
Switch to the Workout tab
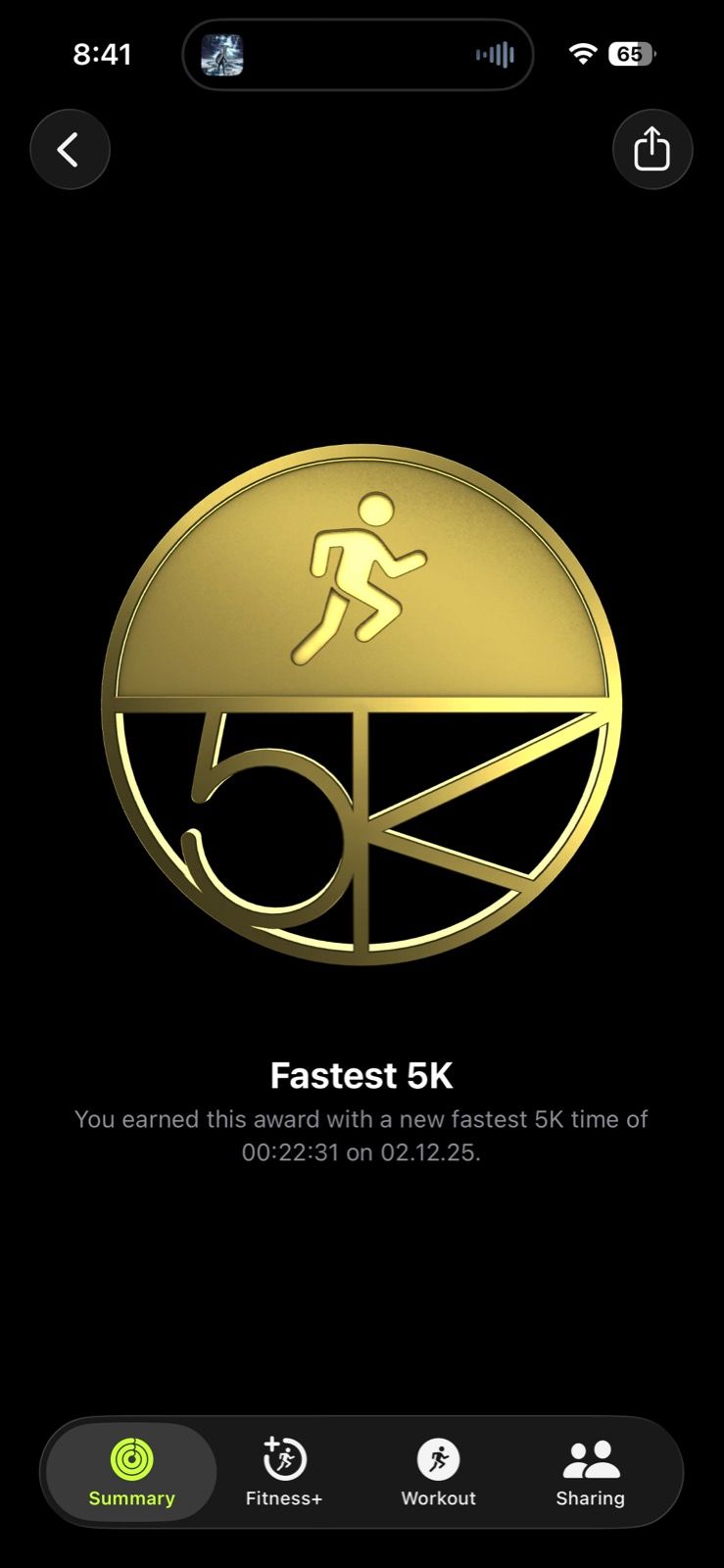(438, 1472)
